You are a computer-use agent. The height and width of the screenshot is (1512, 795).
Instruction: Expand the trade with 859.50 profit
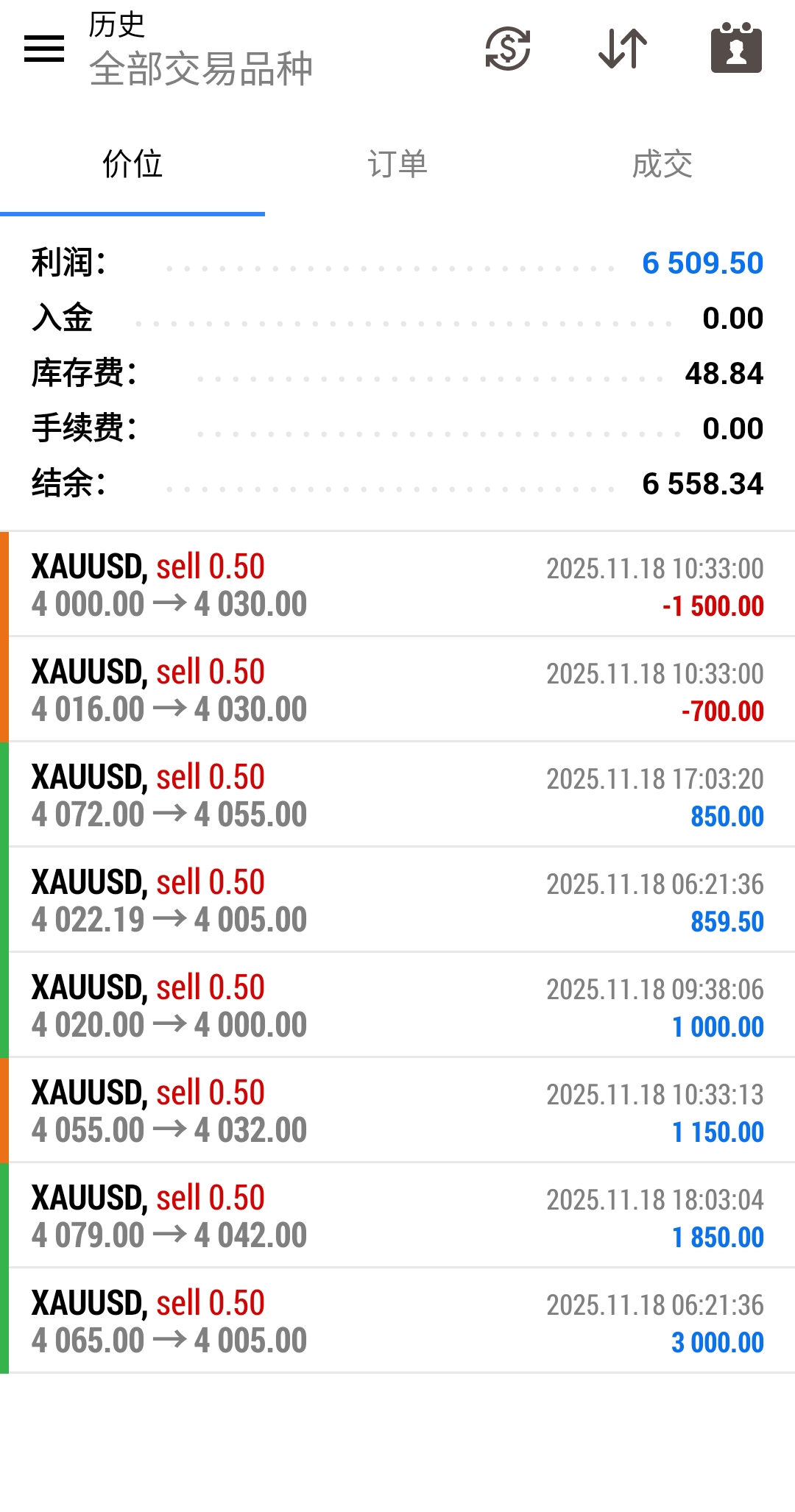(x=397, y=901)
